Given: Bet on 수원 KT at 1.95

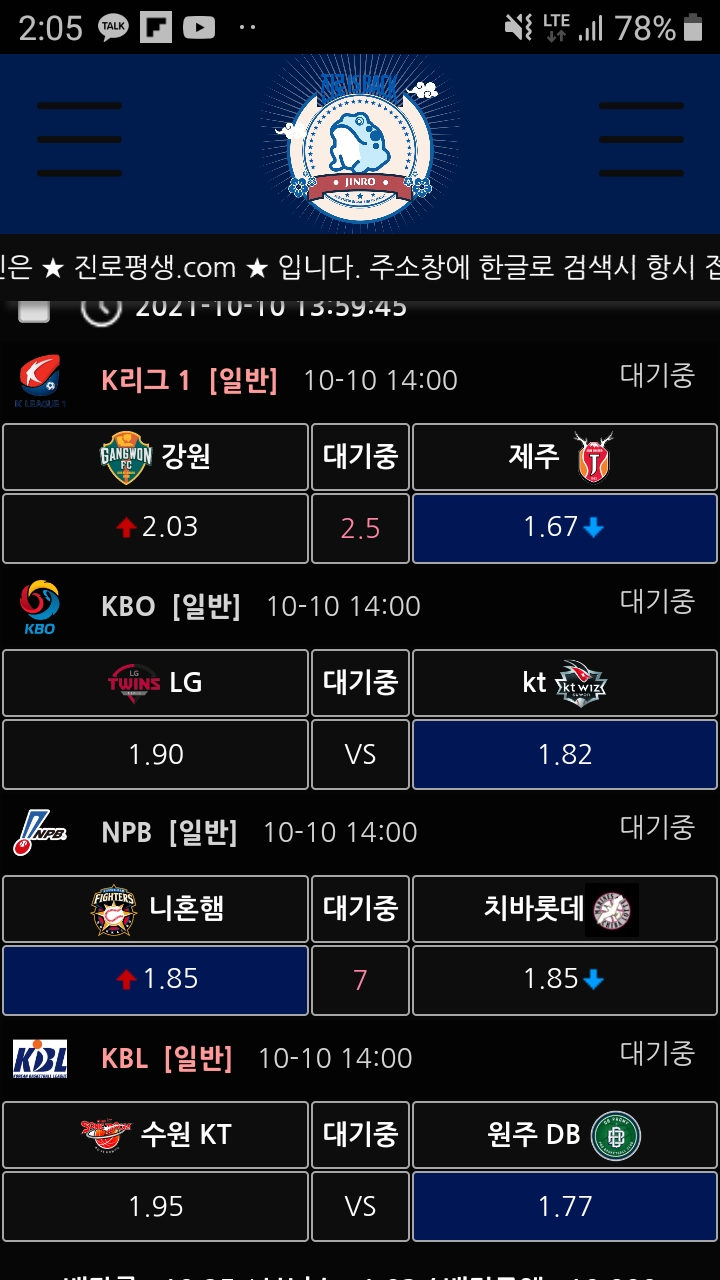Looking at the screenshot, I should pyautogui.click(x=155, y=1206).
